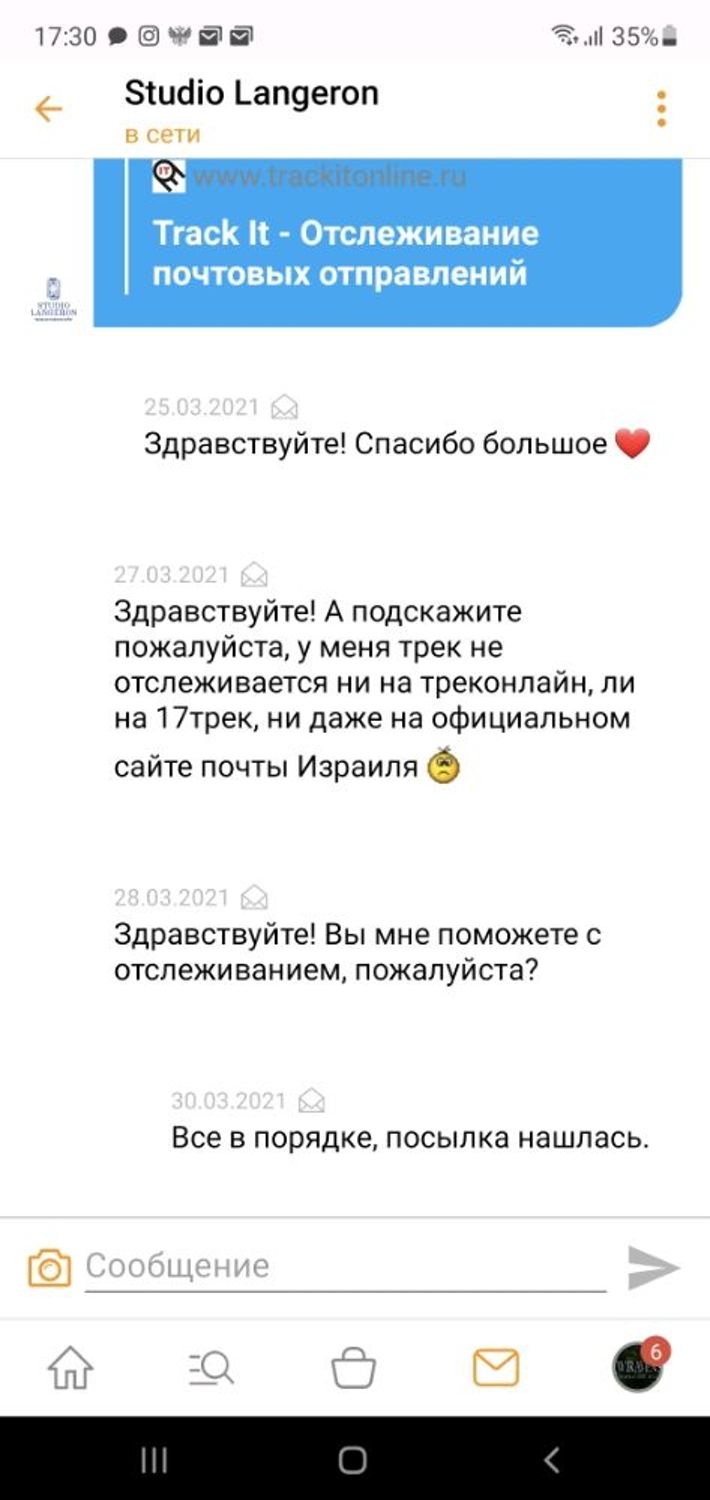Open the Track It tracking link preview
The width and height of the screenshot is (710, 1500).
(x=345, y=253)
